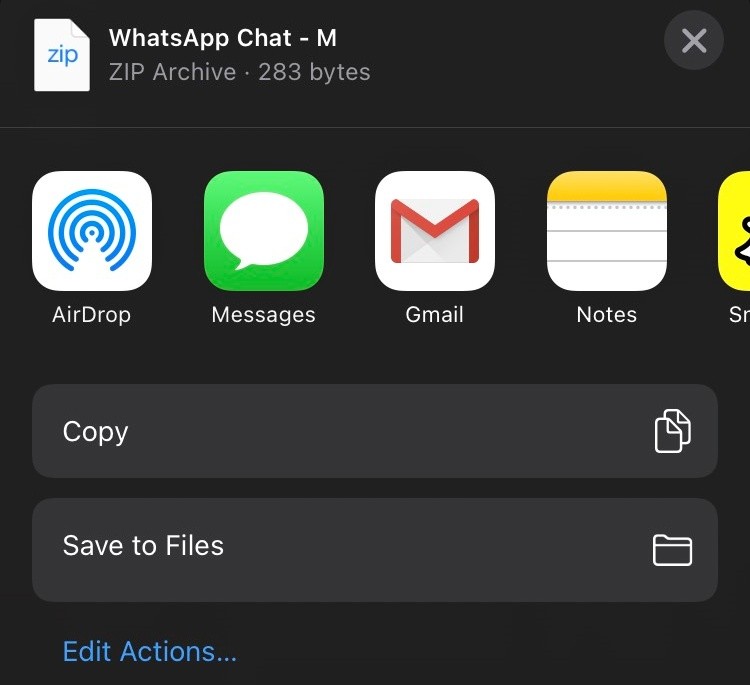
Task: Share the chat export with Gmail
Action: pos(435,231)
